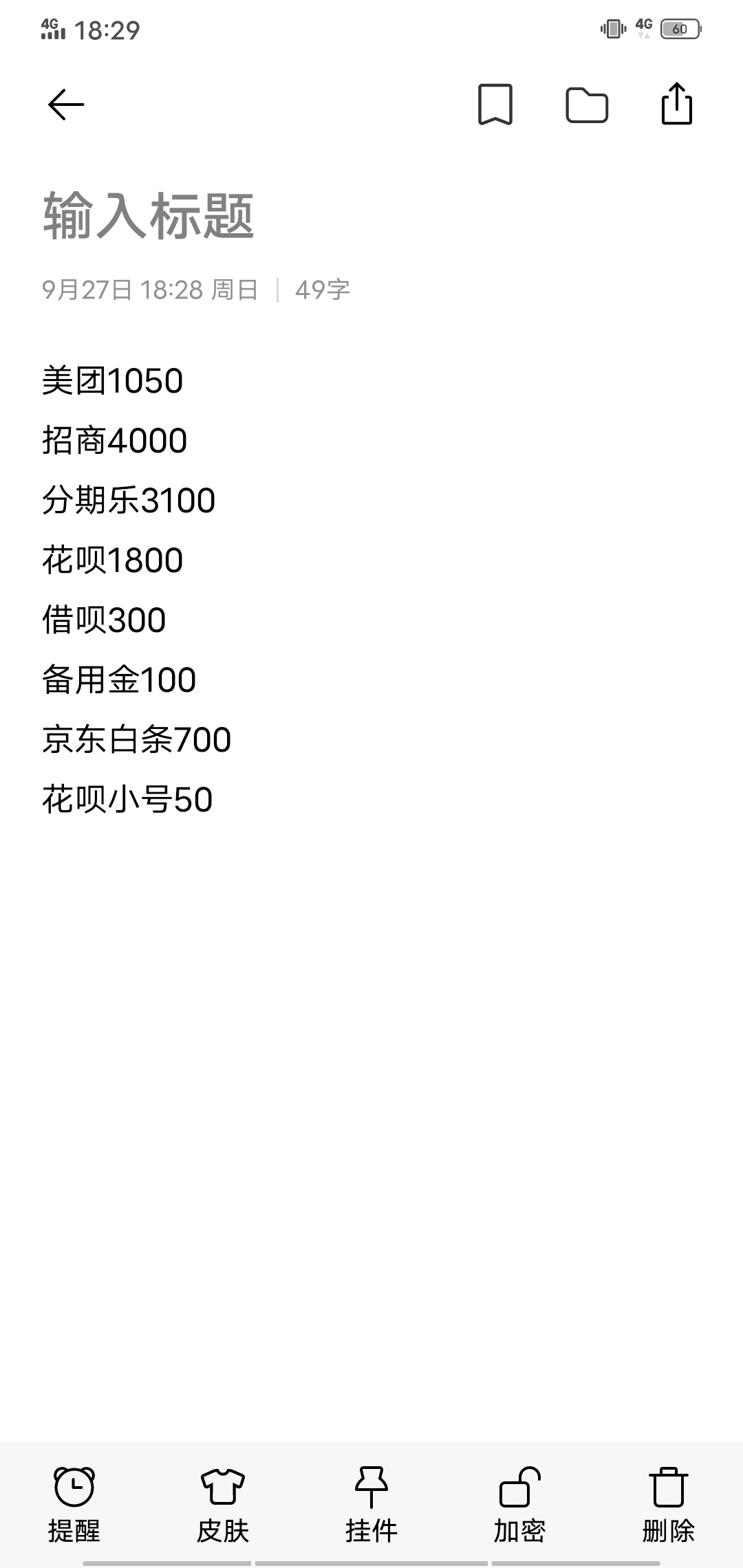Image resolution: width=743 pixels, height=1568 pixels.
Task: Move note to a folder
Action: (587, 105)
